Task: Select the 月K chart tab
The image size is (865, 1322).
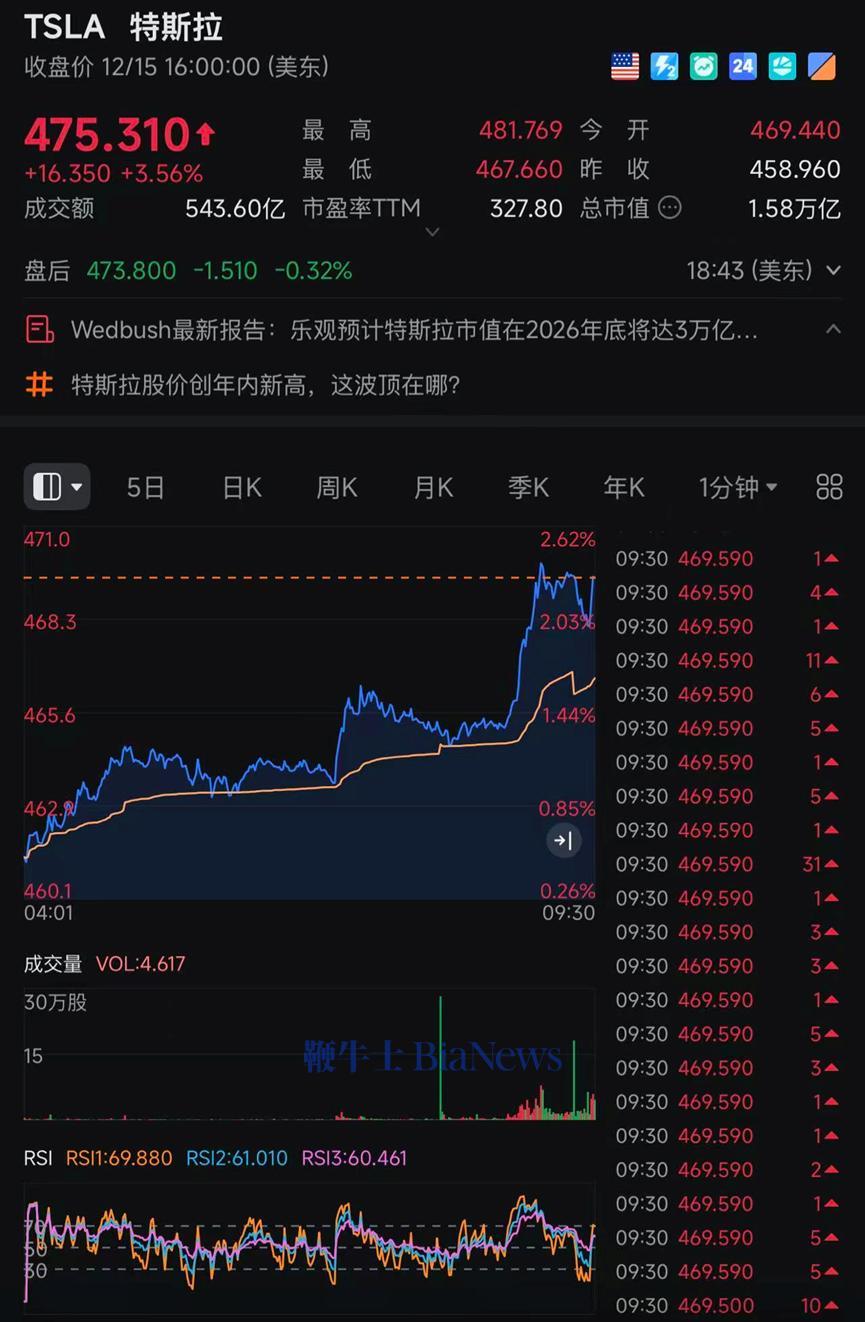Action: 432,487
